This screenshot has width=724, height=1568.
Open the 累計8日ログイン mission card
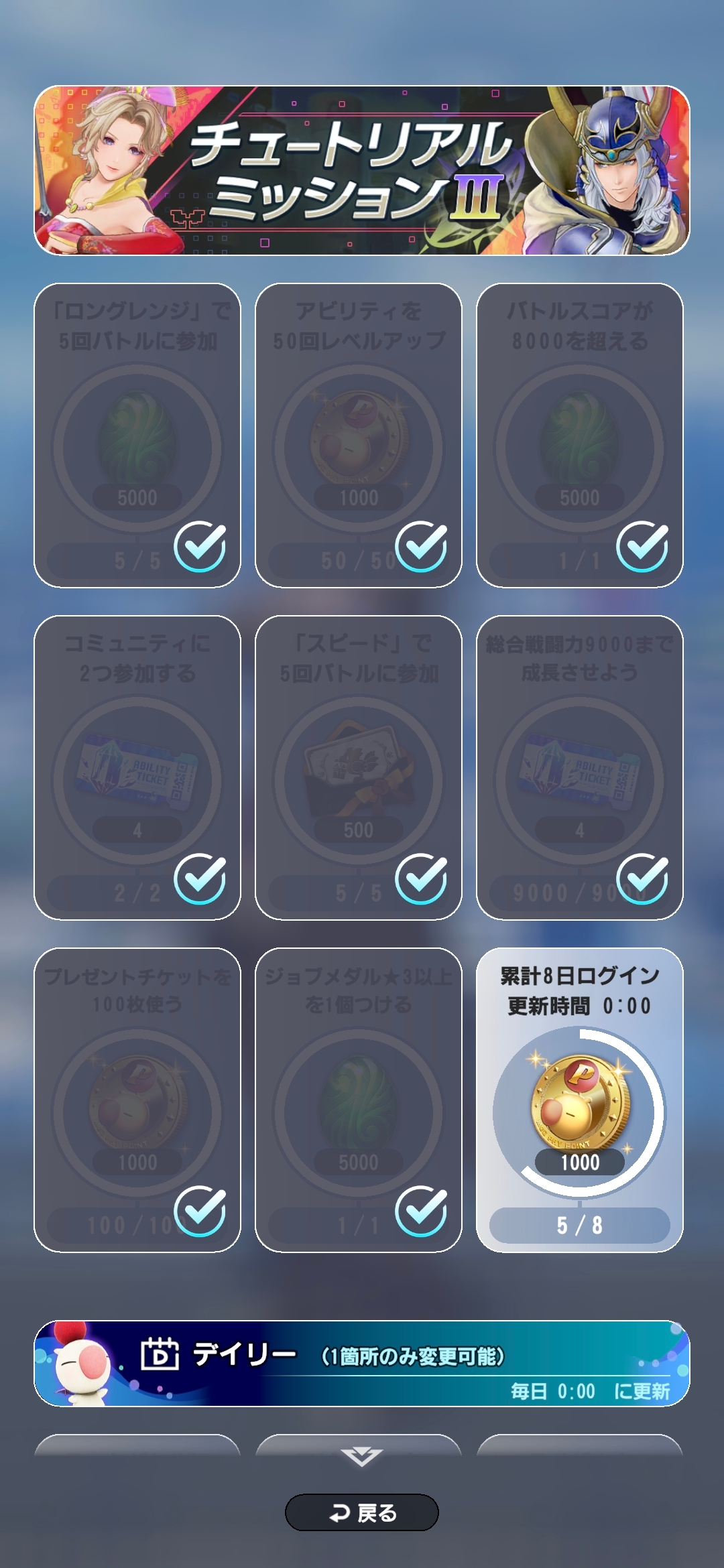[579, 1099]
